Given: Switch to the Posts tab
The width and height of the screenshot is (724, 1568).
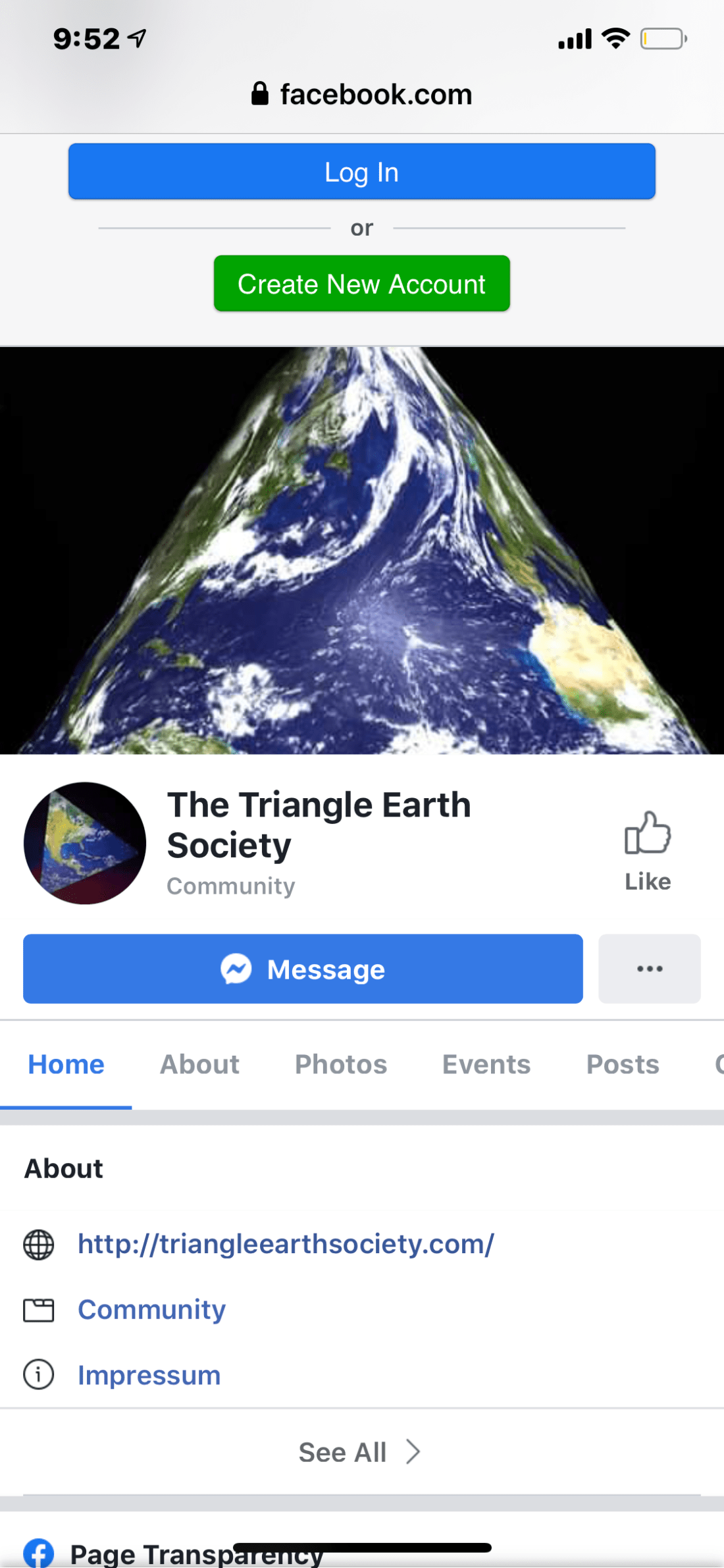Looking at the screenshot, I should tap(622, 1064).
